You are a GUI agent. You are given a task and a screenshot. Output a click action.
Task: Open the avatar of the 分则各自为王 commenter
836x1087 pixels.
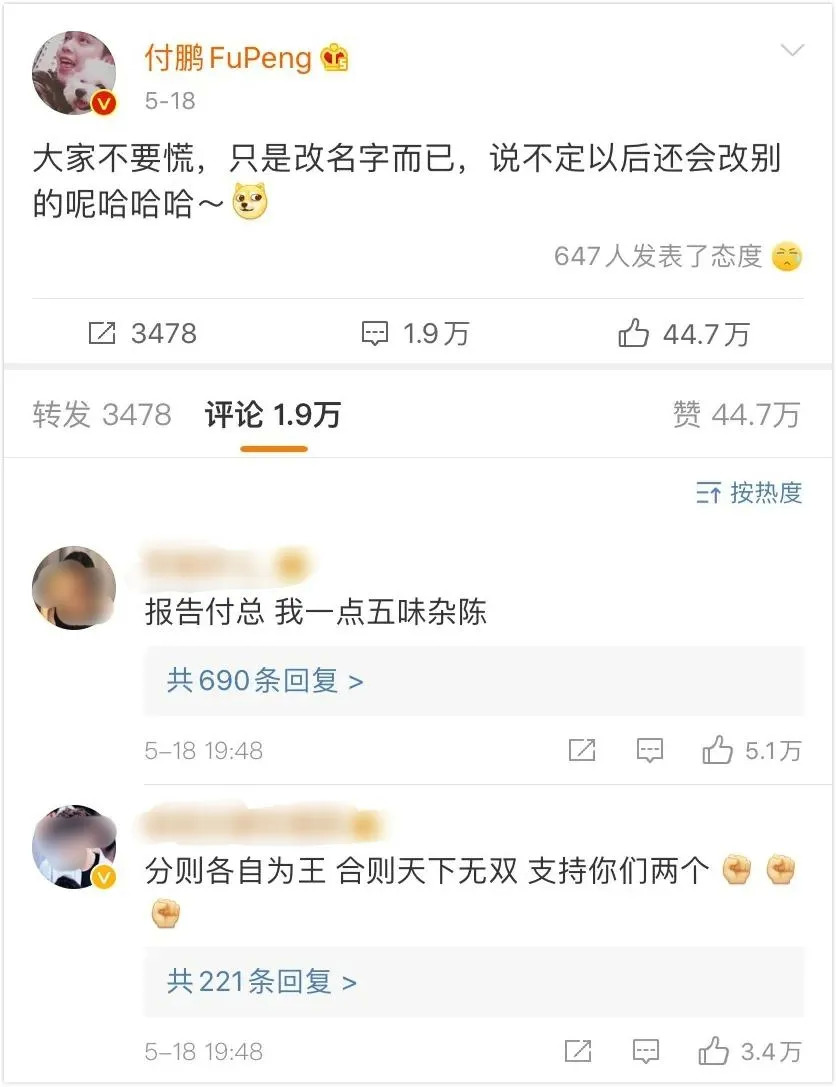pyautogui.click(x=74, y=846)
